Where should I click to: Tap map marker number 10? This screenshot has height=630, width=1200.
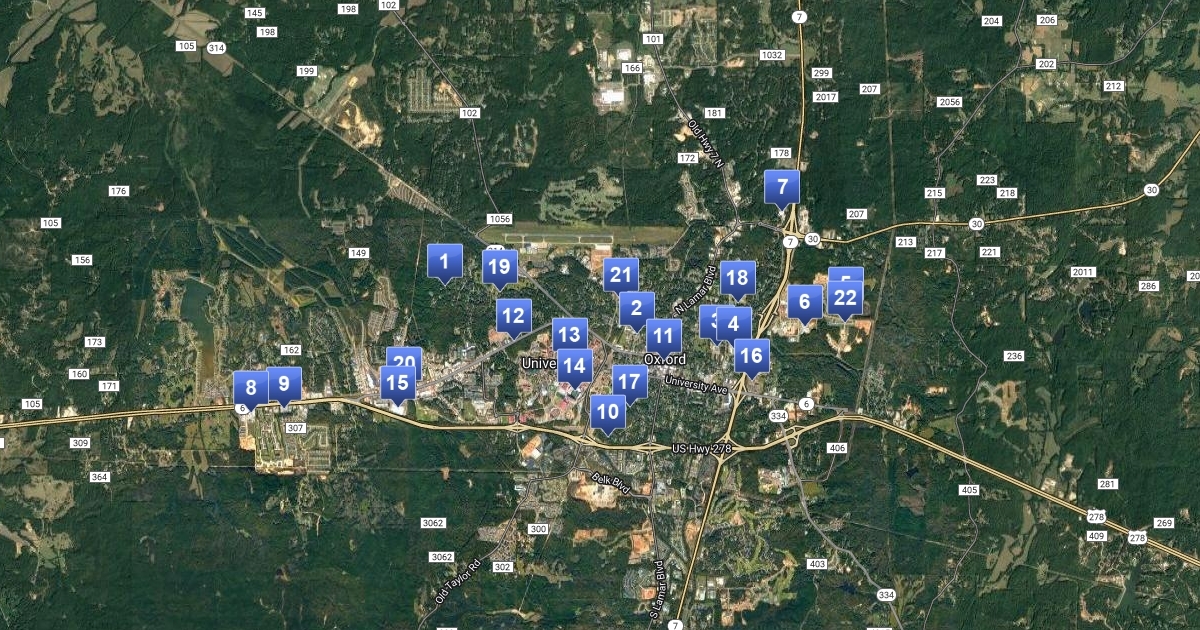point(607,412)
